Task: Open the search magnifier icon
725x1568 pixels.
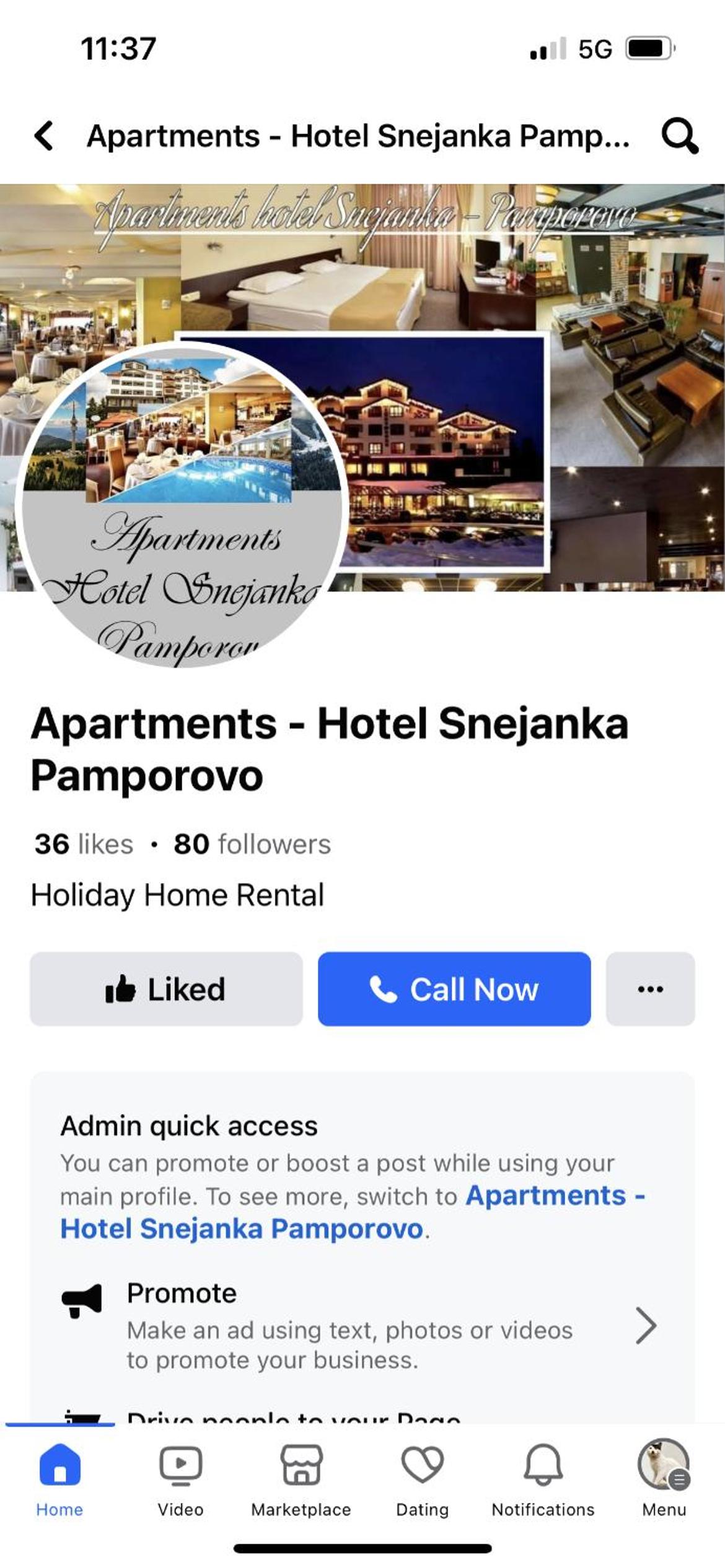Action: pos(680,136)
